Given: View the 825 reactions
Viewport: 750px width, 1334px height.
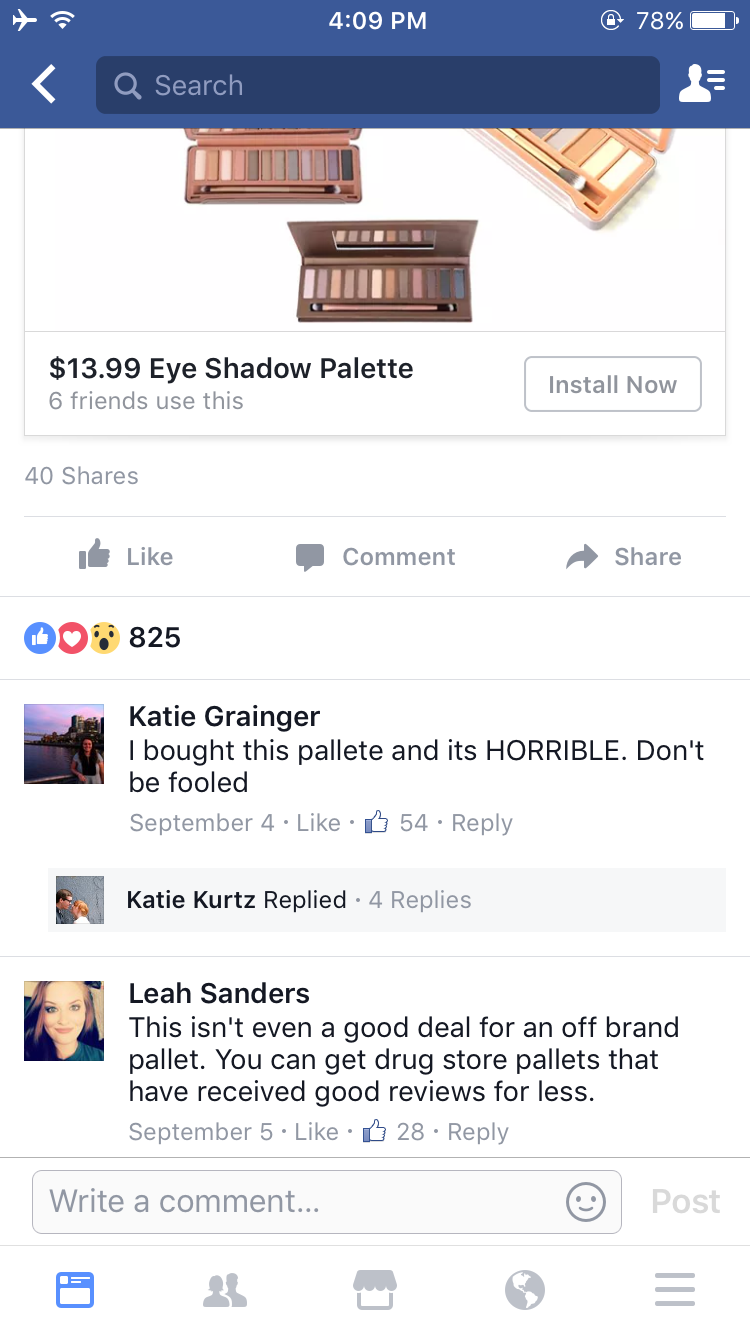Looking at the screenshot, I should pyautogui.click(x=102, y=637).
